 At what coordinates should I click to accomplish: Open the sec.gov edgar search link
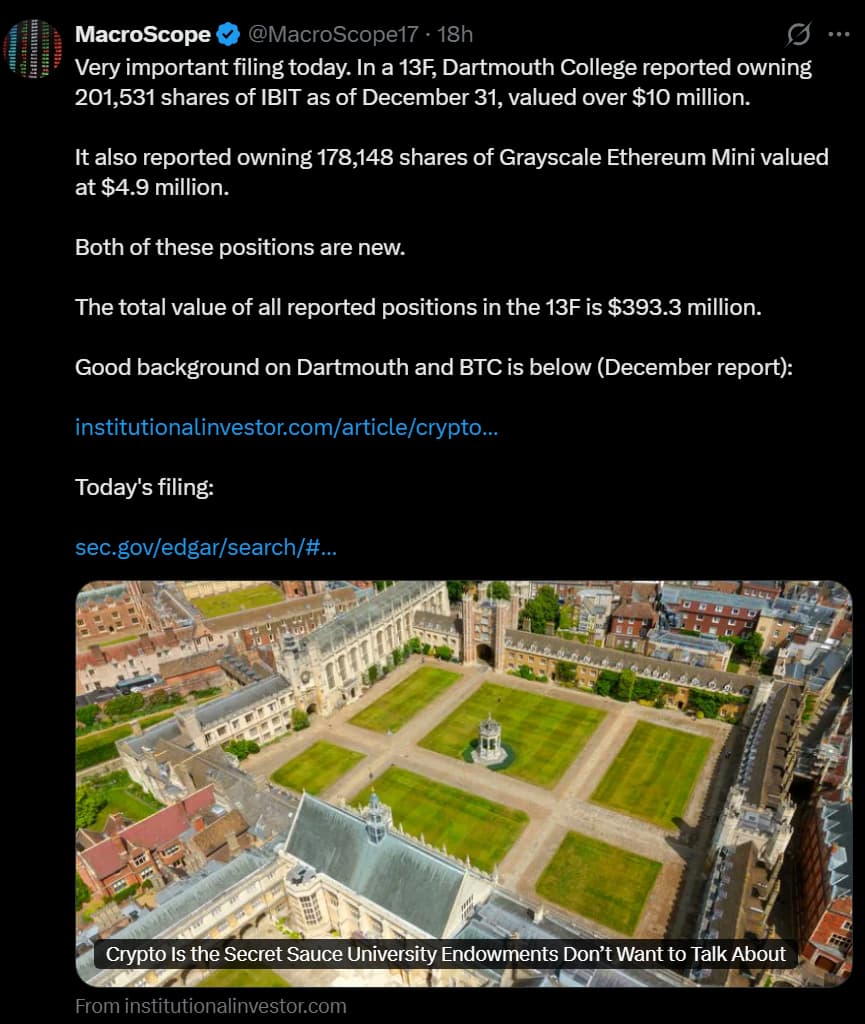point(205,547)
